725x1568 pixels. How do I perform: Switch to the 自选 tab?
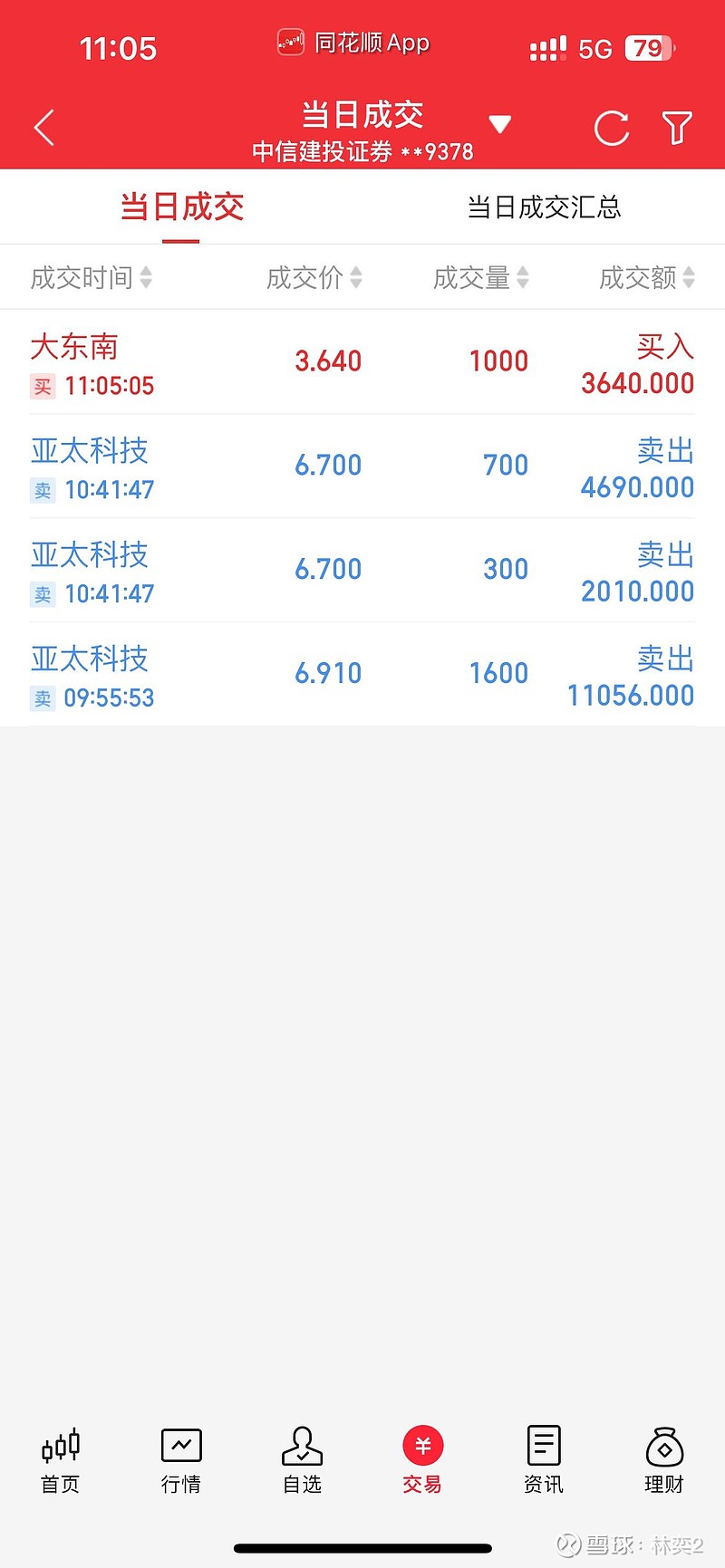[302, 1460]
